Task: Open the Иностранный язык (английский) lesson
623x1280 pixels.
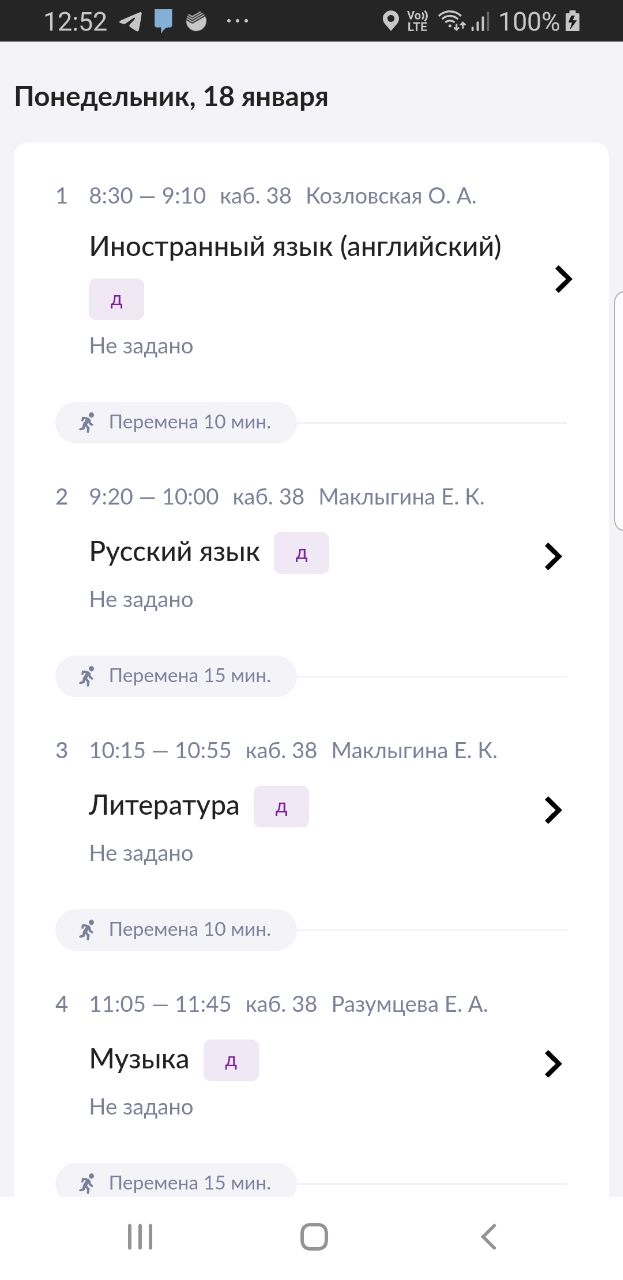Action: coord(311,272)
